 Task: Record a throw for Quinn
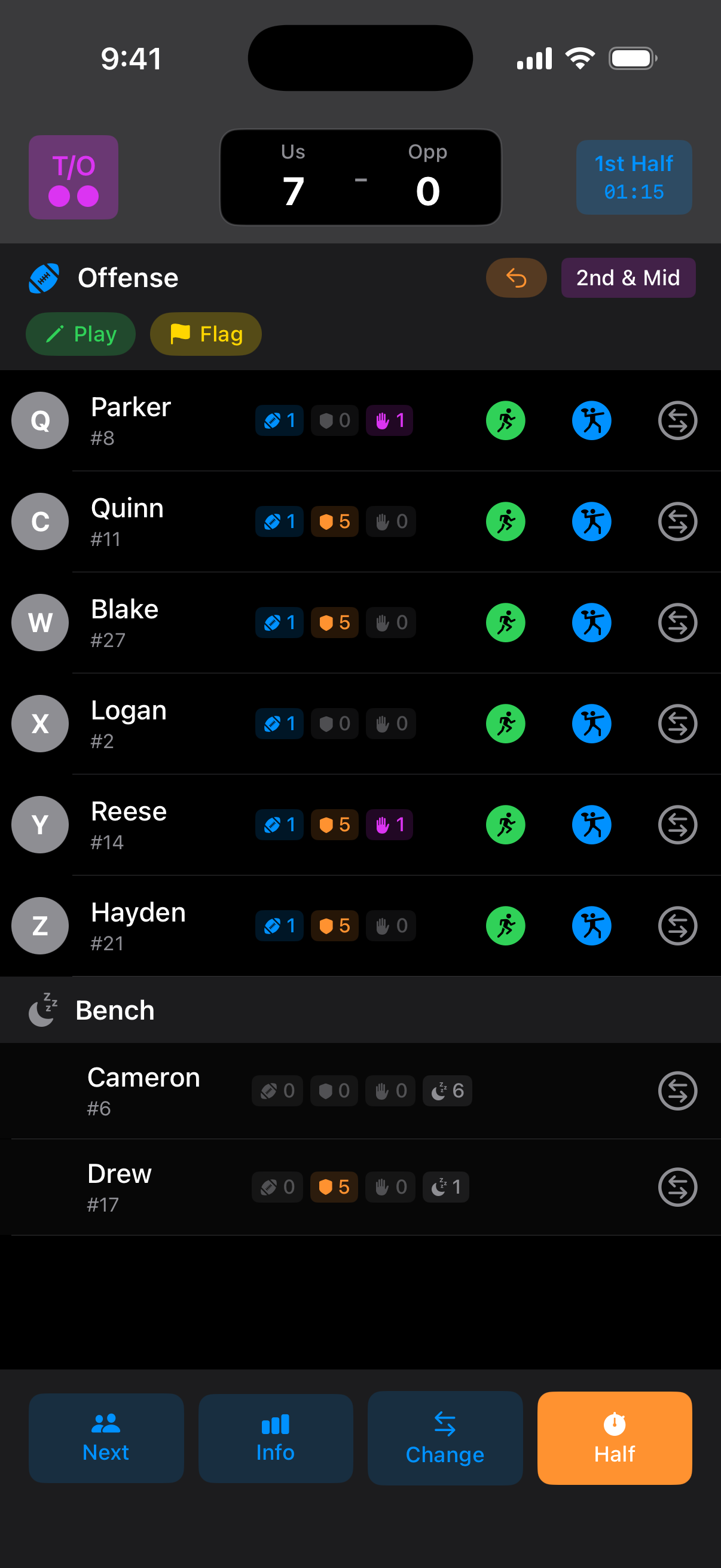[591, 521]
